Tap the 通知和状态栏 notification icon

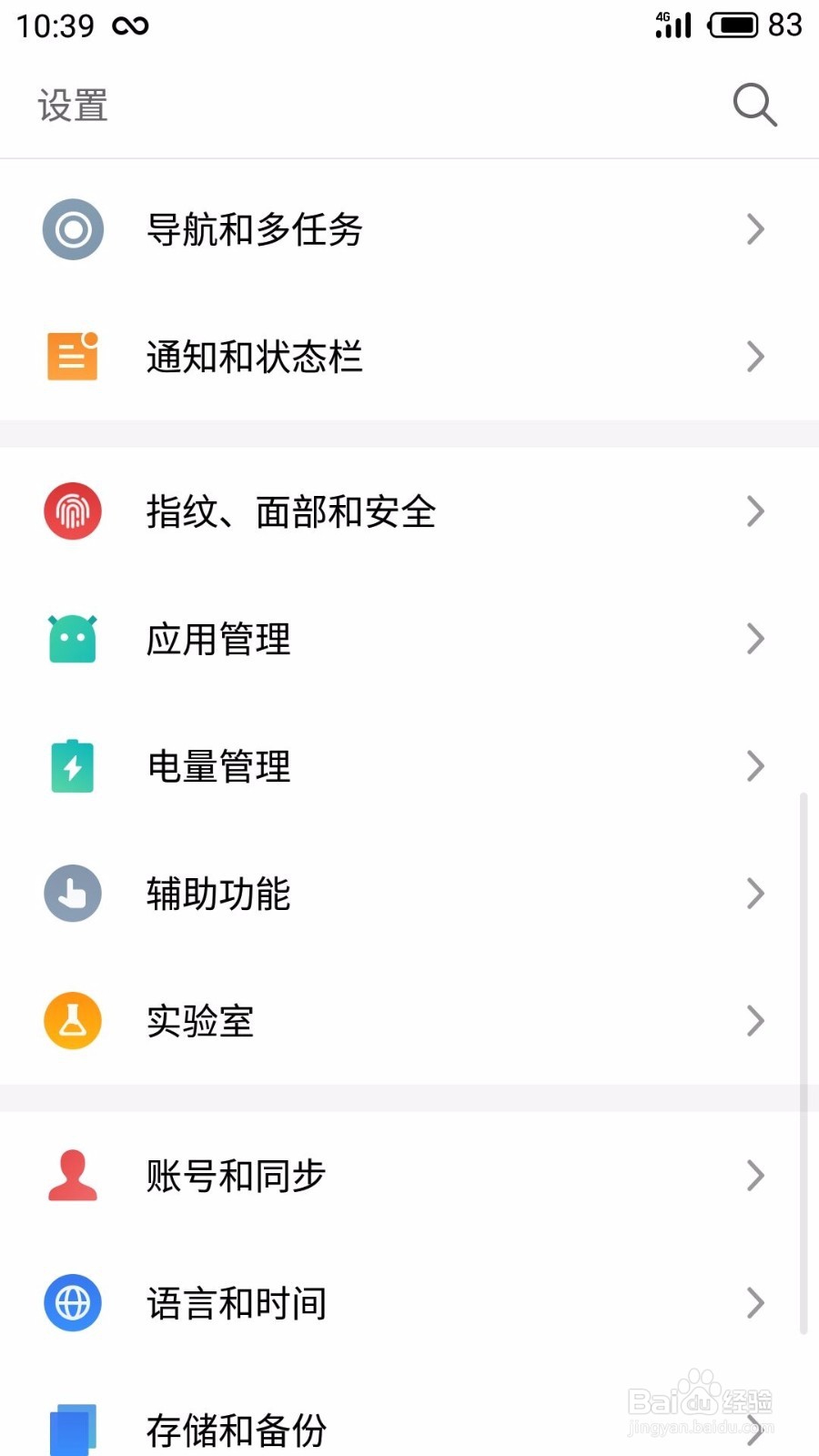pos(73,357)
